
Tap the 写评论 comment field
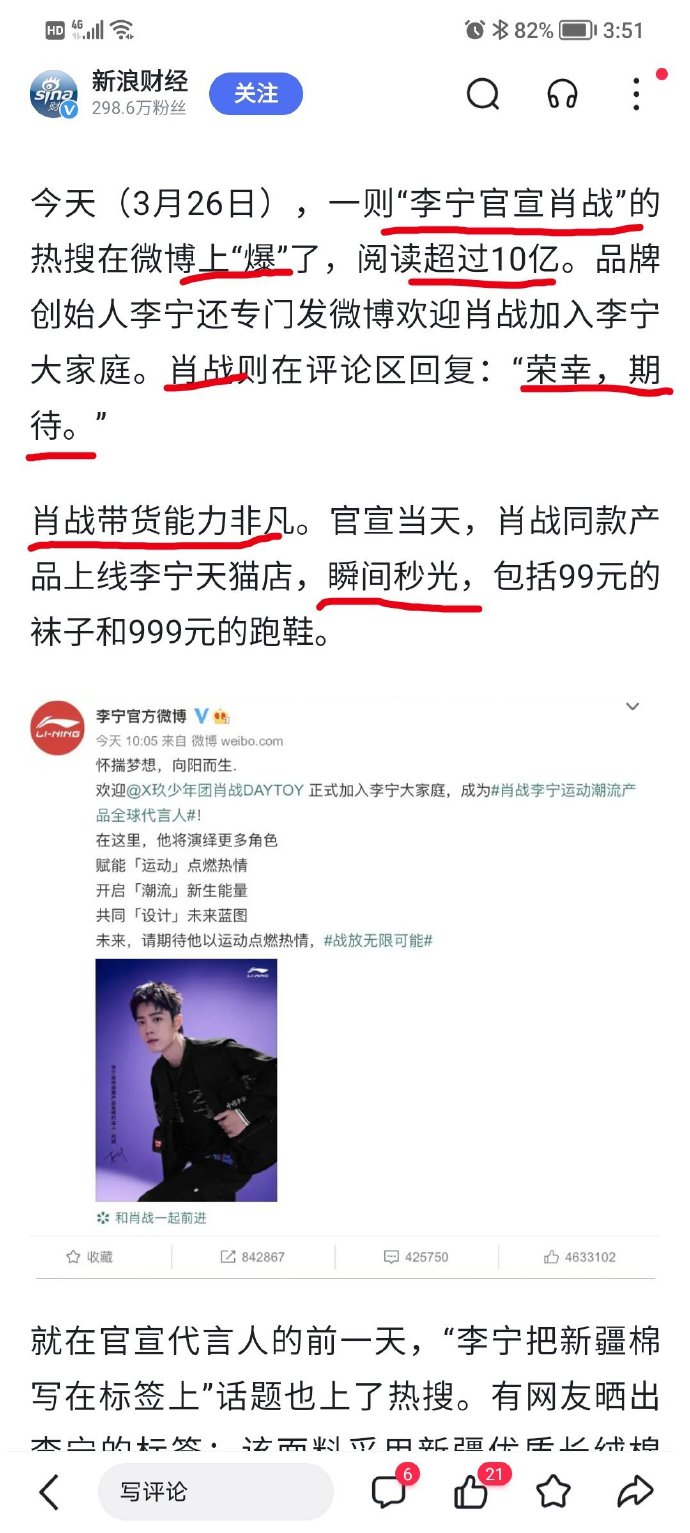(214, 1492)
